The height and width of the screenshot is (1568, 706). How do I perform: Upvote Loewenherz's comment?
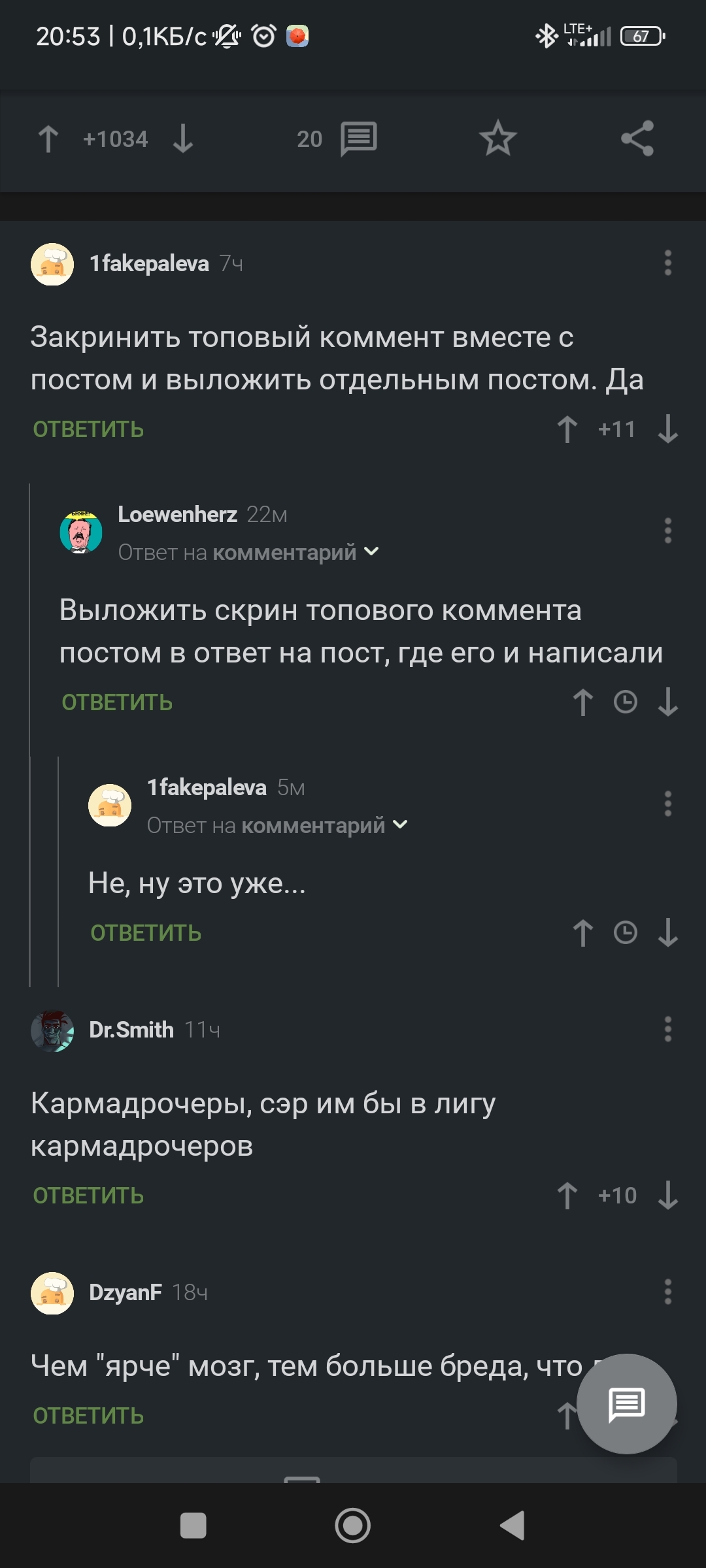point(583,702)
